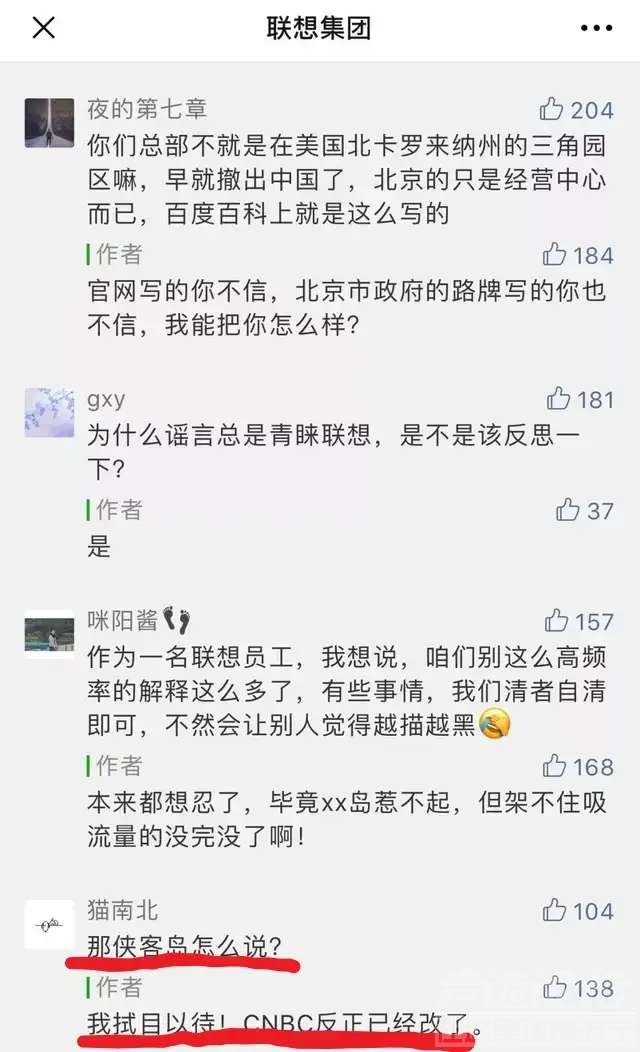
Task: Like the author's reply '是'
Action: 568,510
